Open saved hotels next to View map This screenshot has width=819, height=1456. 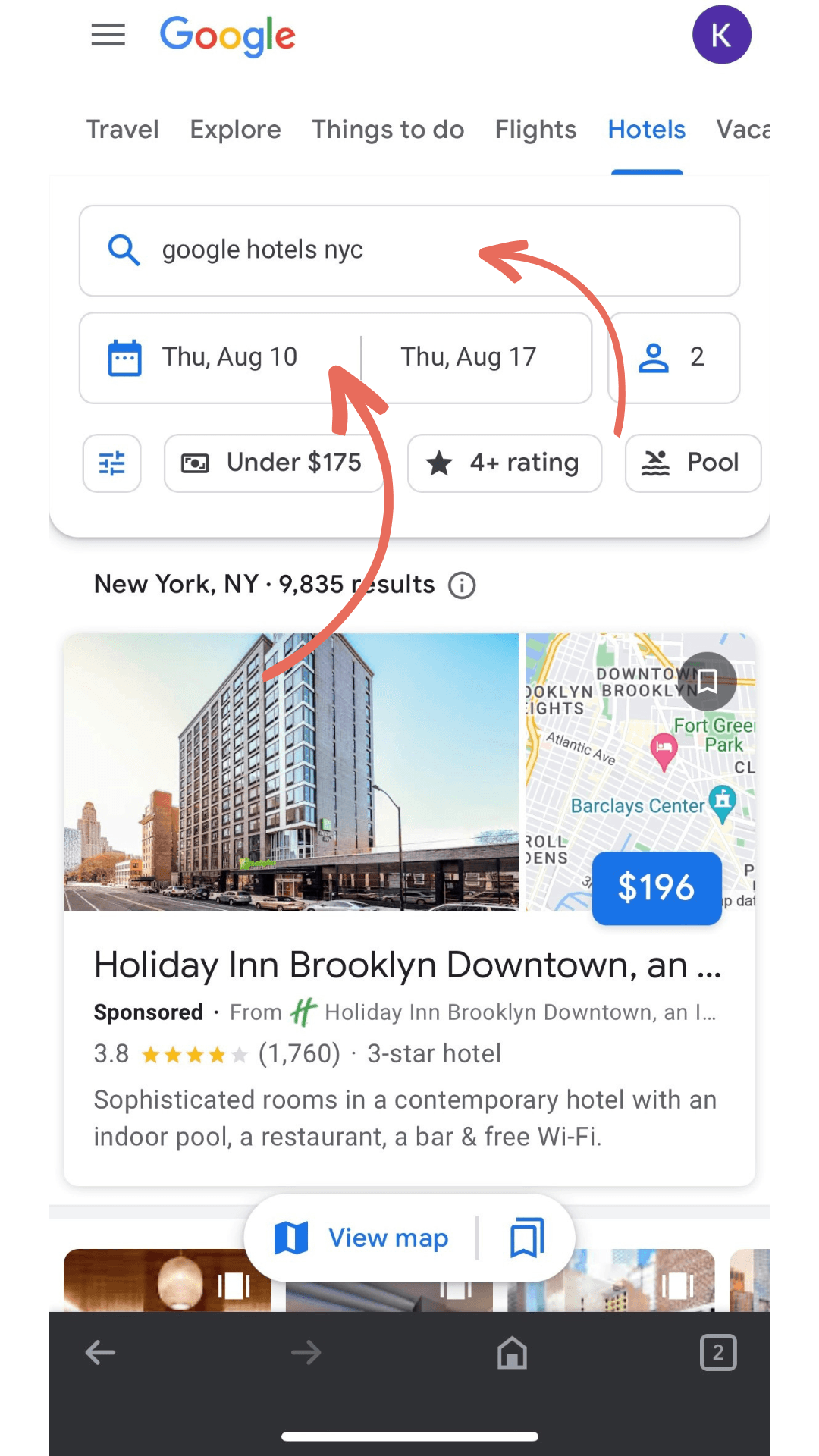[x=526, y=1238]
